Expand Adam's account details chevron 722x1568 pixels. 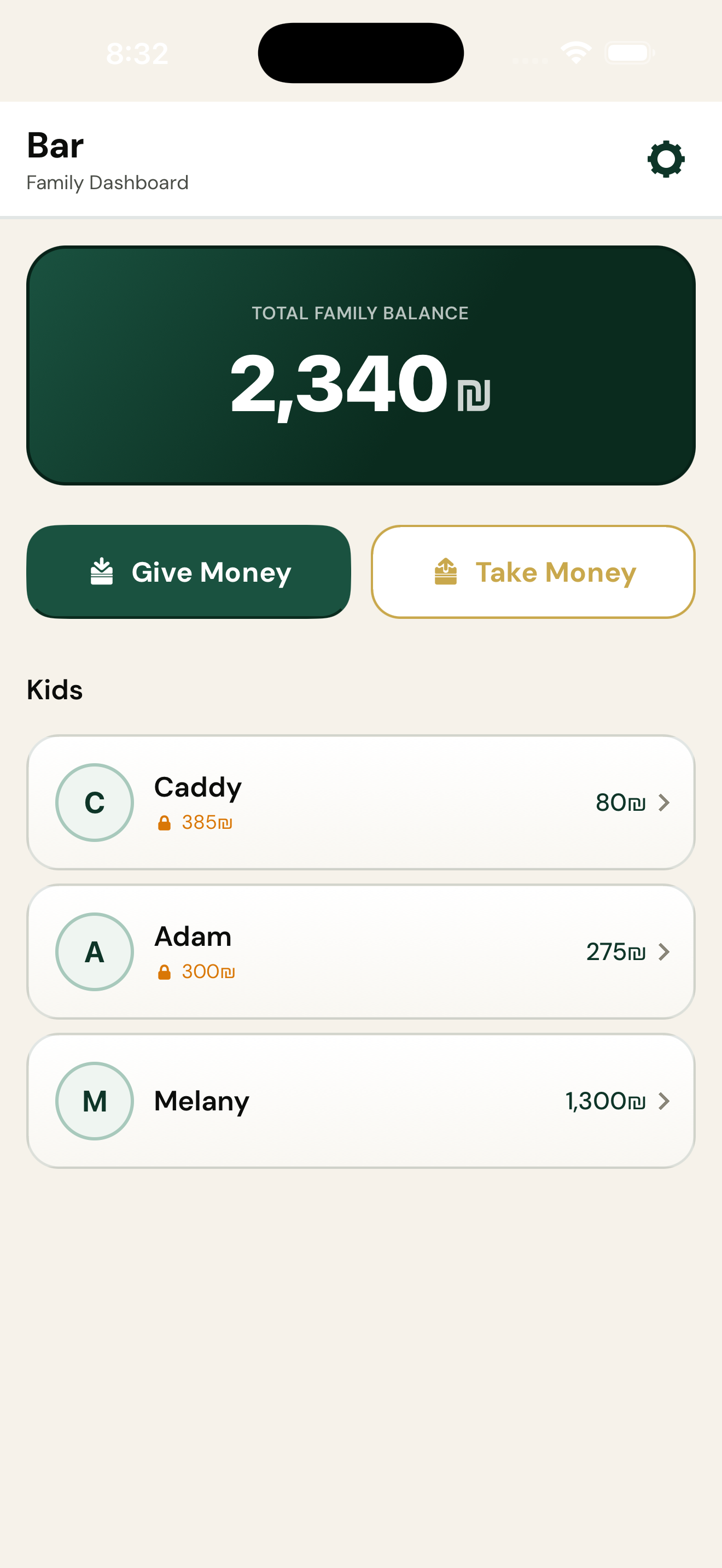[x=664, y=951]
